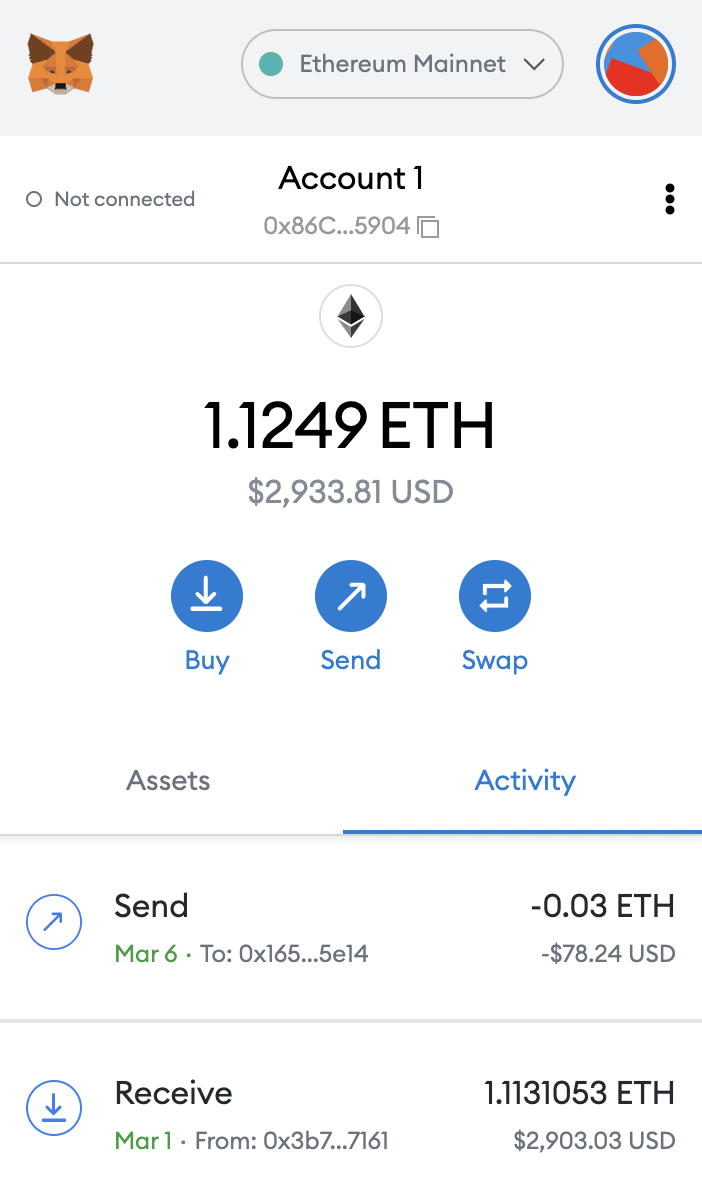The width and height of the screenshot is (702, 1192).
Task: Open the Swap feature
Action: pos(494,597)
